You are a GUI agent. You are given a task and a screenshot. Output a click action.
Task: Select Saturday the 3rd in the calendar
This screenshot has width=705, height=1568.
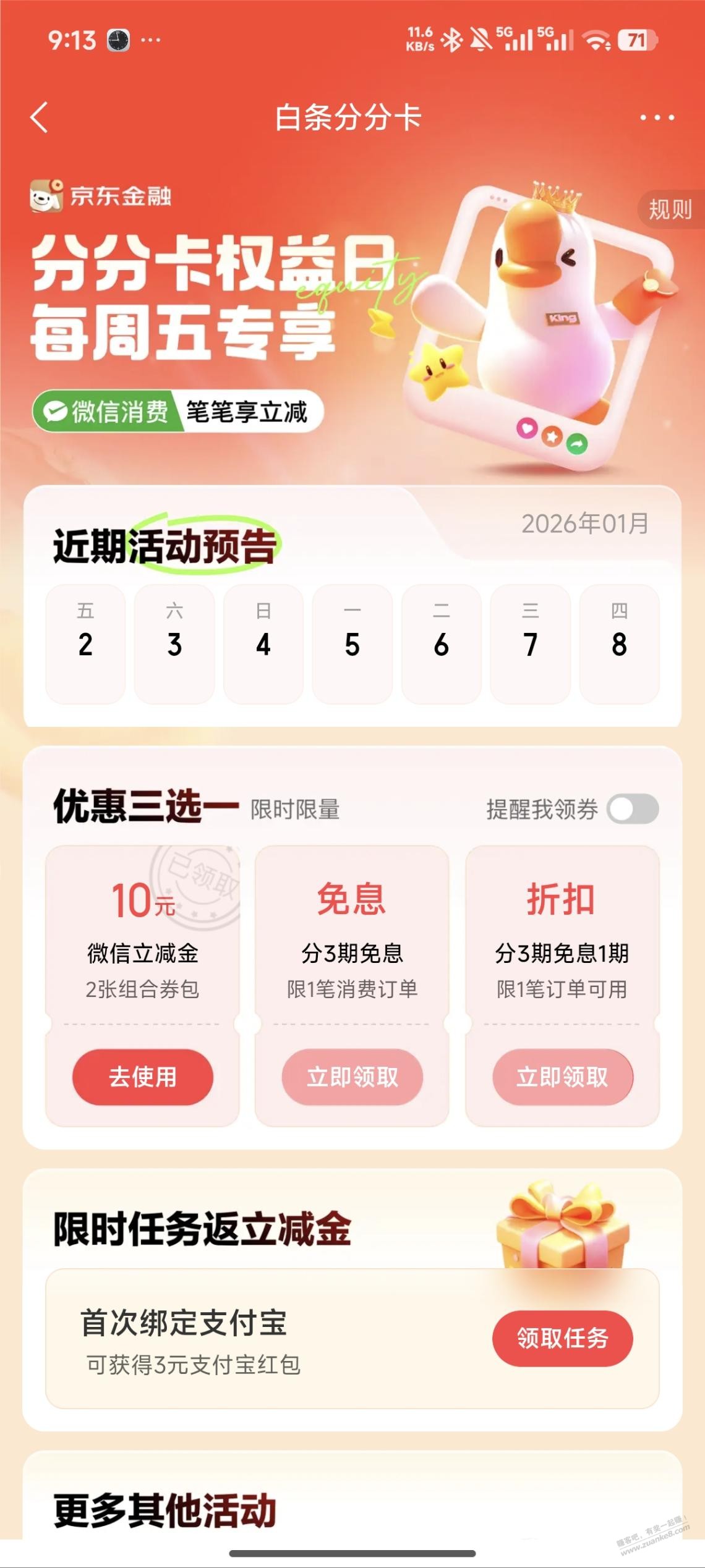[x=174, y=643]
